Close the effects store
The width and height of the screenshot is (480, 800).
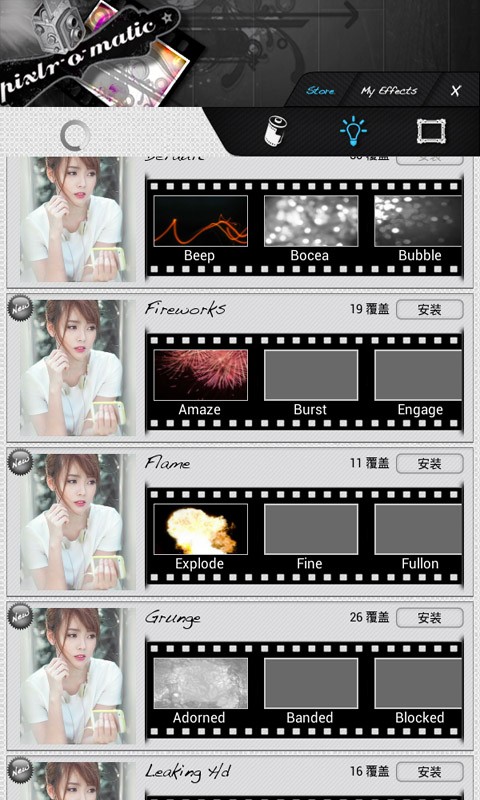coord(455,91)
